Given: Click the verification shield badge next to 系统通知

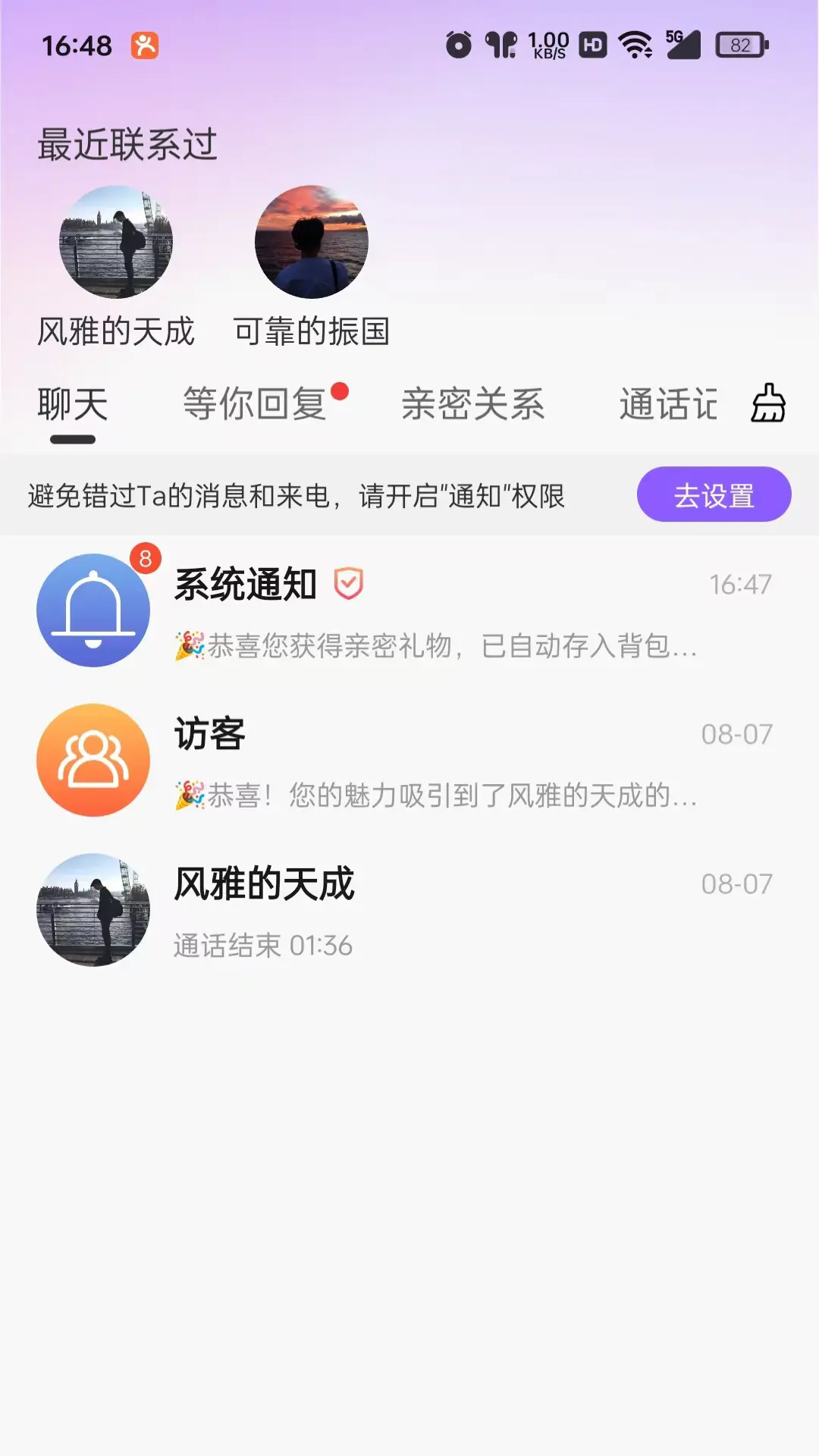Looking at the screenshot, I should click(348, 584).
